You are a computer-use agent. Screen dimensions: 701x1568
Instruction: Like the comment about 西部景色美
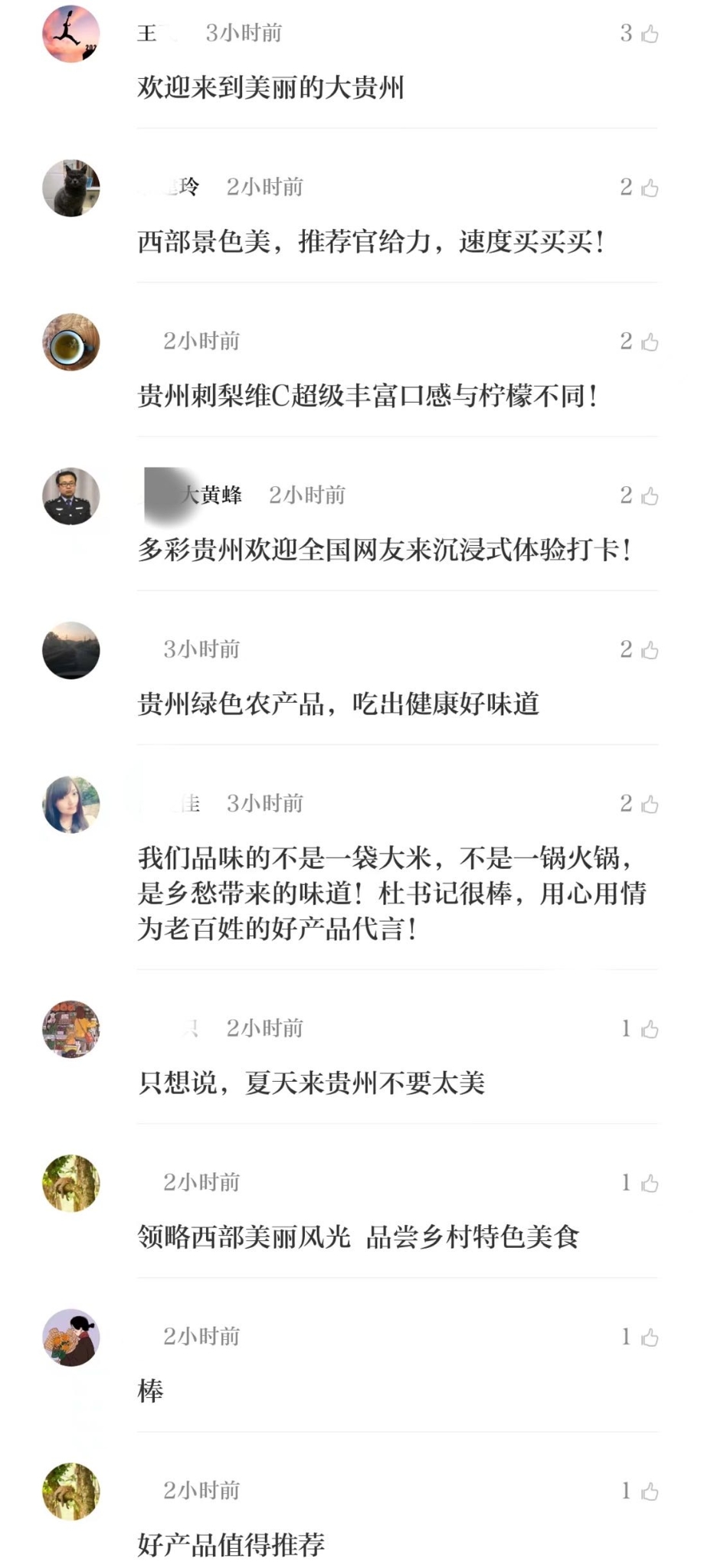coord(650,188)
